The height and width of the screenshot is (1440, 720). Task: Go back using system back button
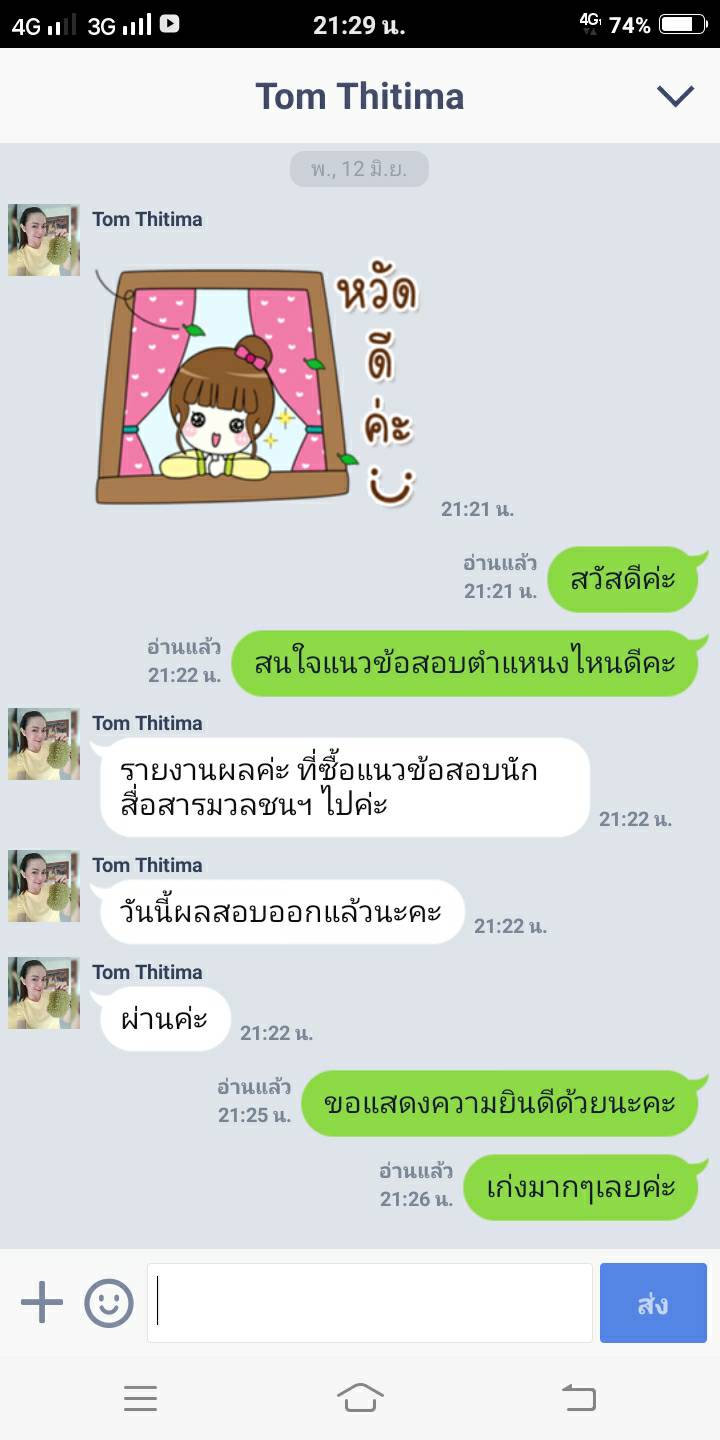click(x=579, y=1397)
